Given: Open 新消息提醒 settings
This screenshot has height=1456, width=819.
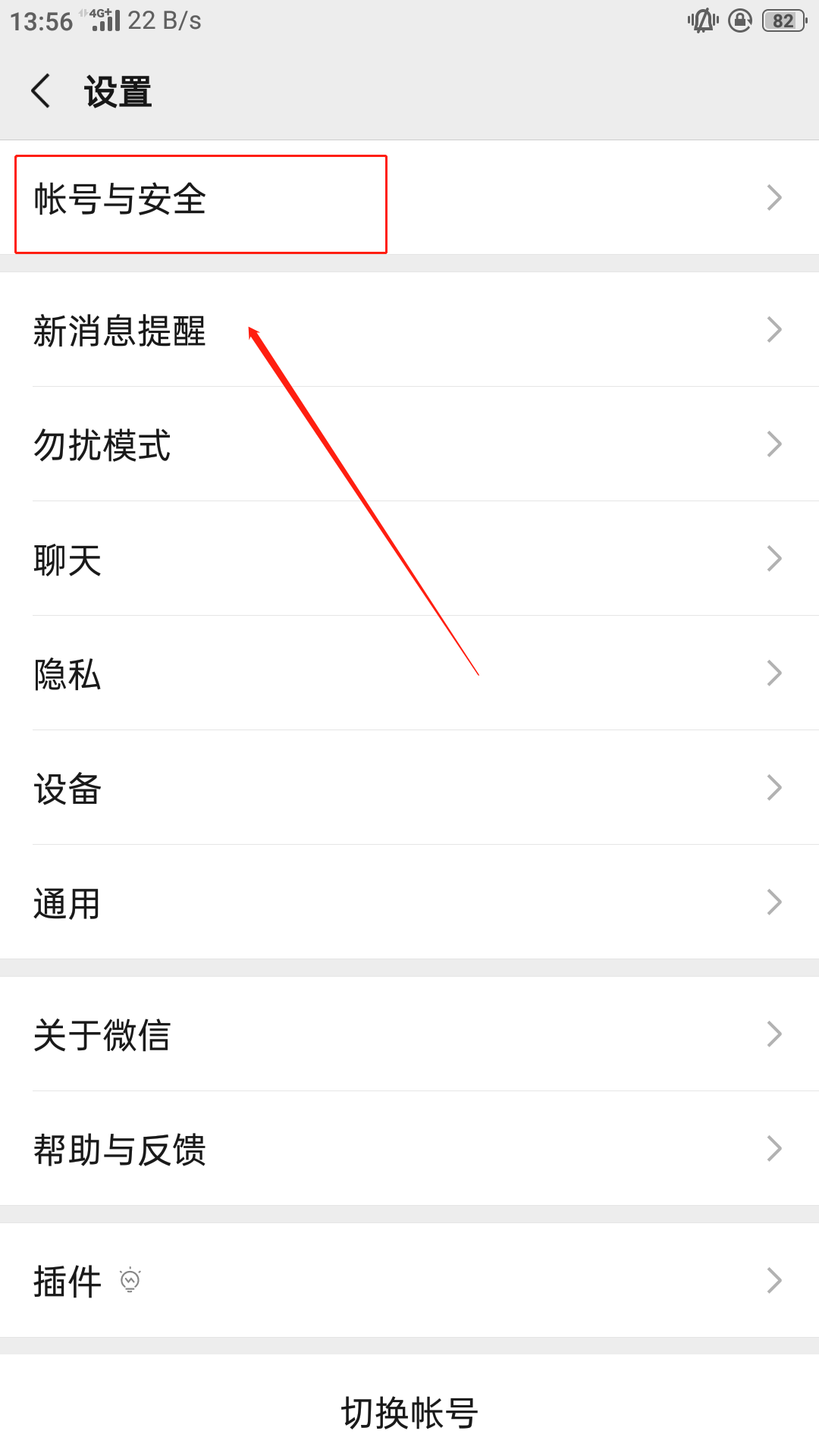Looking at the screenshot, I should click(120, 331).
